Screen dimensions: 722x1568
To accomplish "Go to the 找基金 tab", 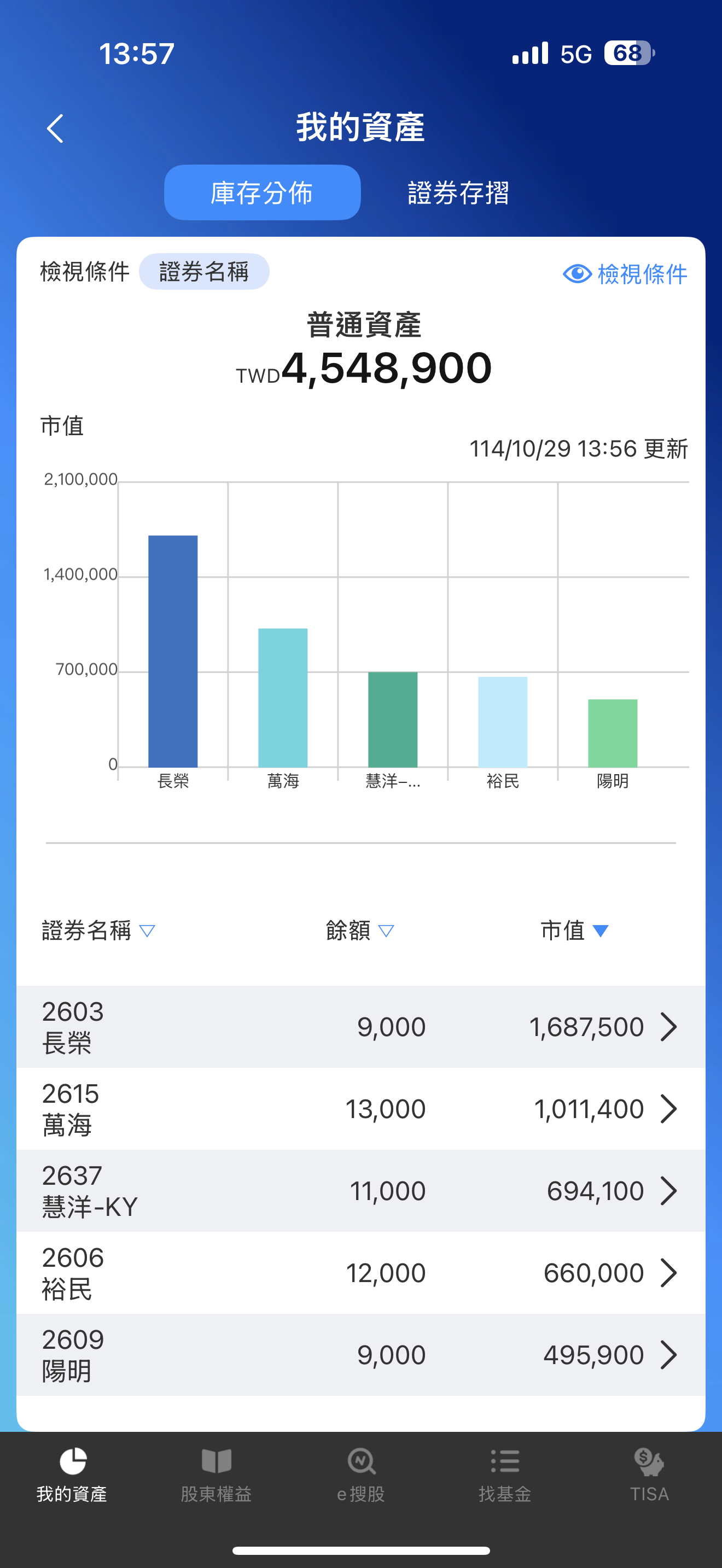I will click(x=505, y=1475).
